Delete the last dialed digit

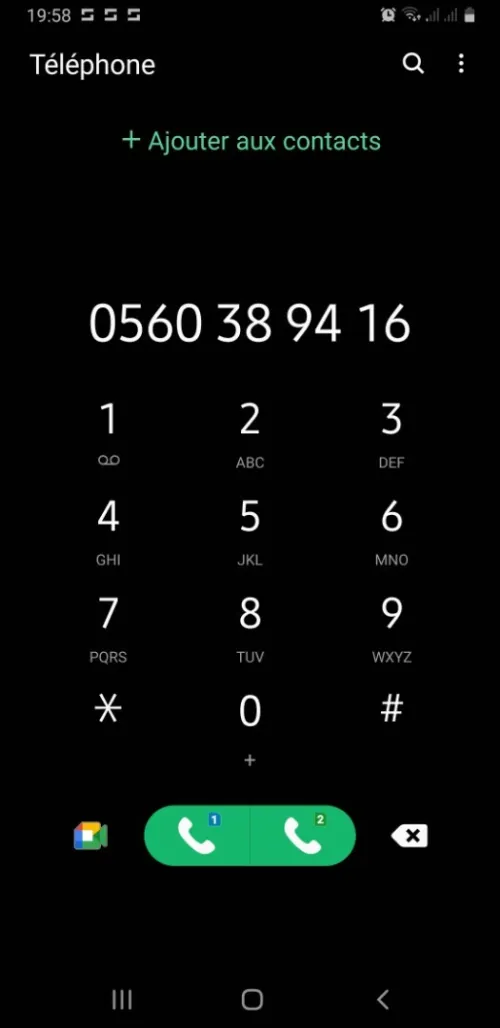pos(409,836)
